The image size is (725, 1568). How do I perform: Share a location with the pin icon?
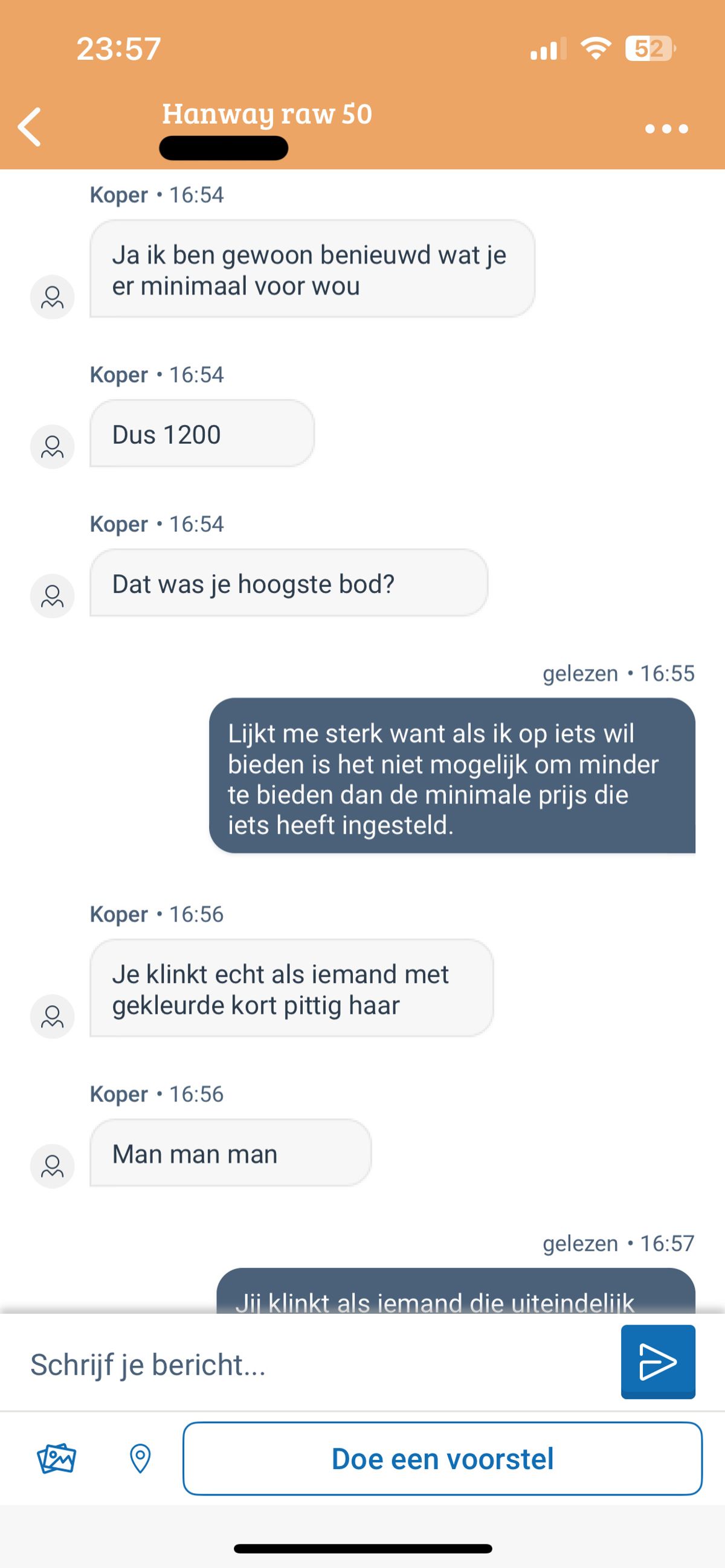(x=140, y=1459)
